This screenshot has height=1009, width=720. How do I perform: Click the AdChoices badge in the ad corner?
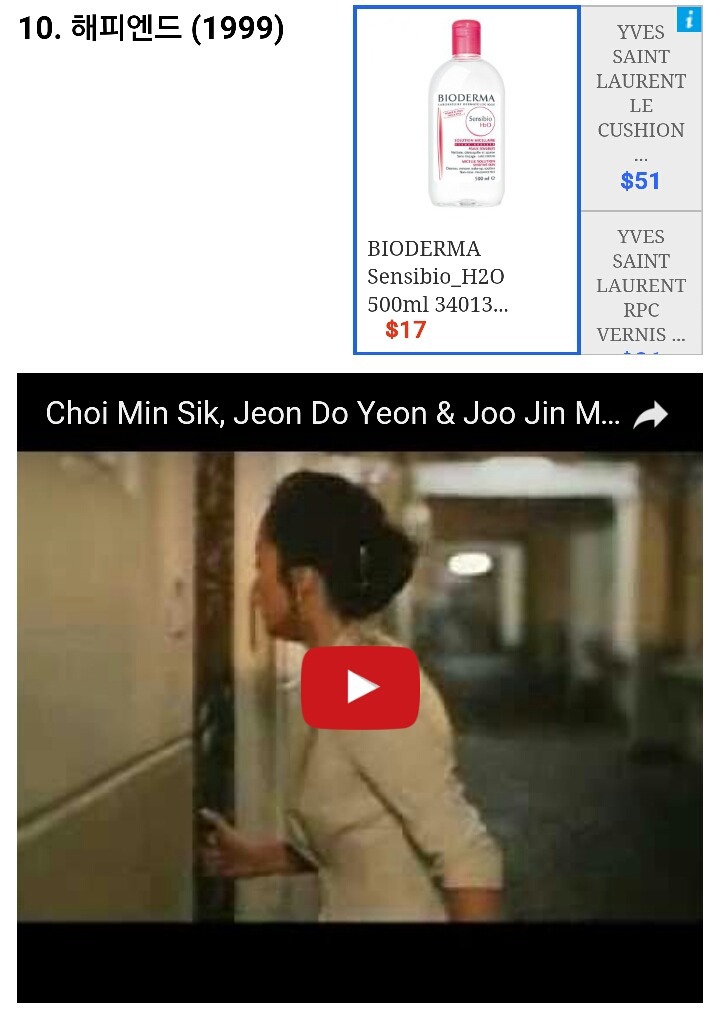point(690,19)
